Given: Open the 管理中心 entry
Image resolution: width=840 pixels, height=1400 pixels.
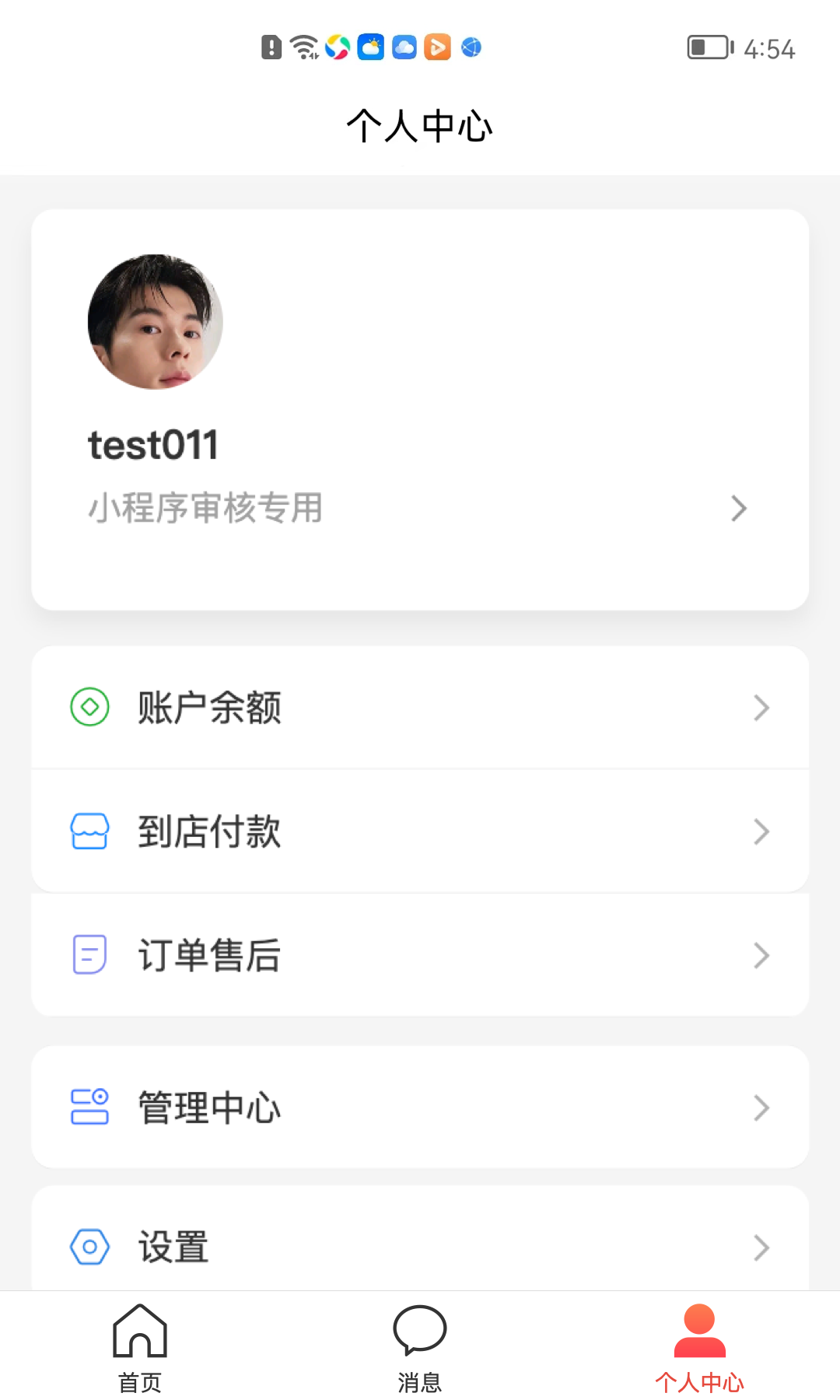Looking at the screenshot, I should coord(210,1108).
